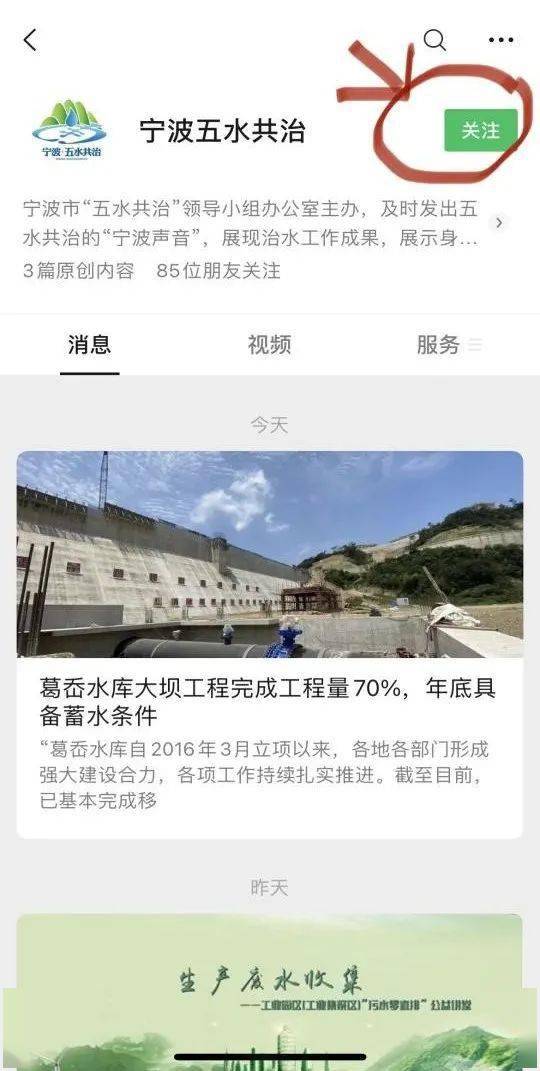Expand the account description chevron

coord(500,223)
